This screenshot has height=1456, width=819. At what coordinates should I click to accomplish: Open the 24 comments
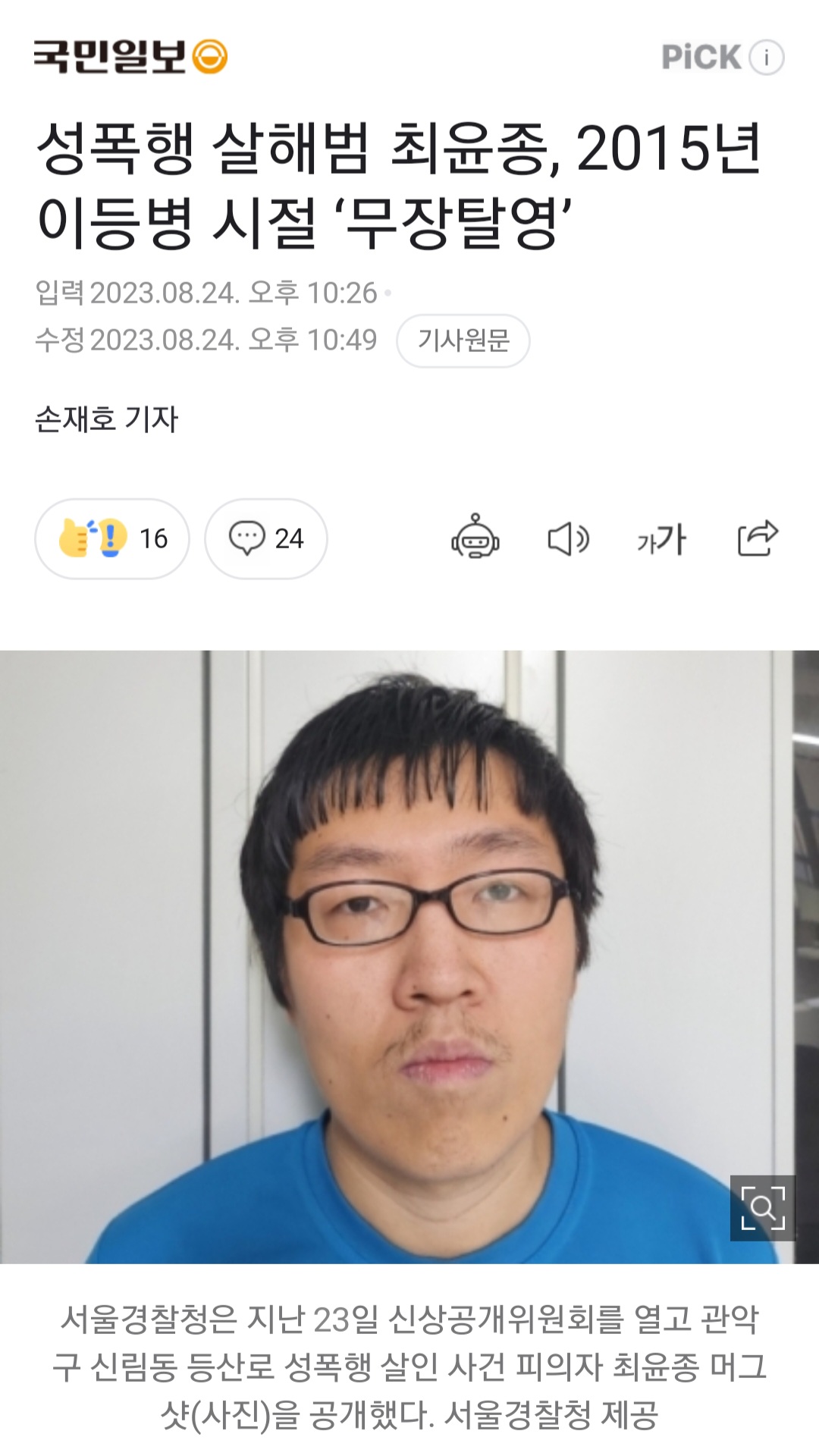(x=266, y=538)
